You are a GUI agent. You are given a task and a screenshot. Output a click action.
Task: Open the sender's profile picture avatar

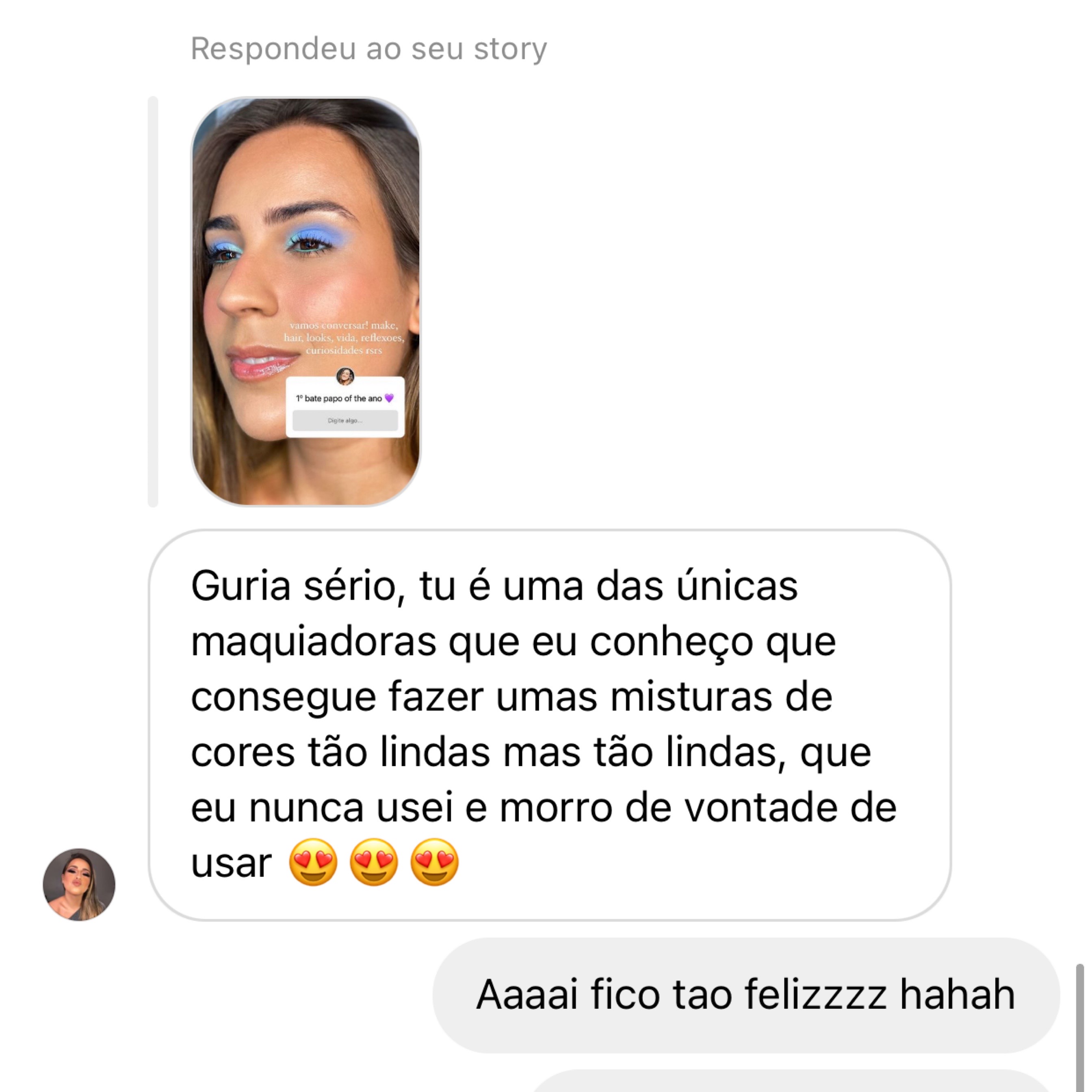tap(79, 884)
